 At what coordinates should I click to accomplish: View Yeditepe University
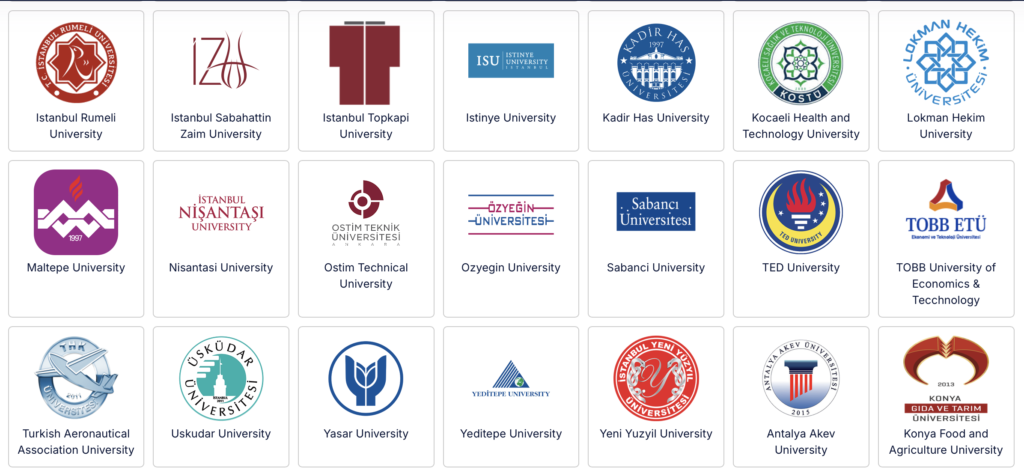[511, 396]
